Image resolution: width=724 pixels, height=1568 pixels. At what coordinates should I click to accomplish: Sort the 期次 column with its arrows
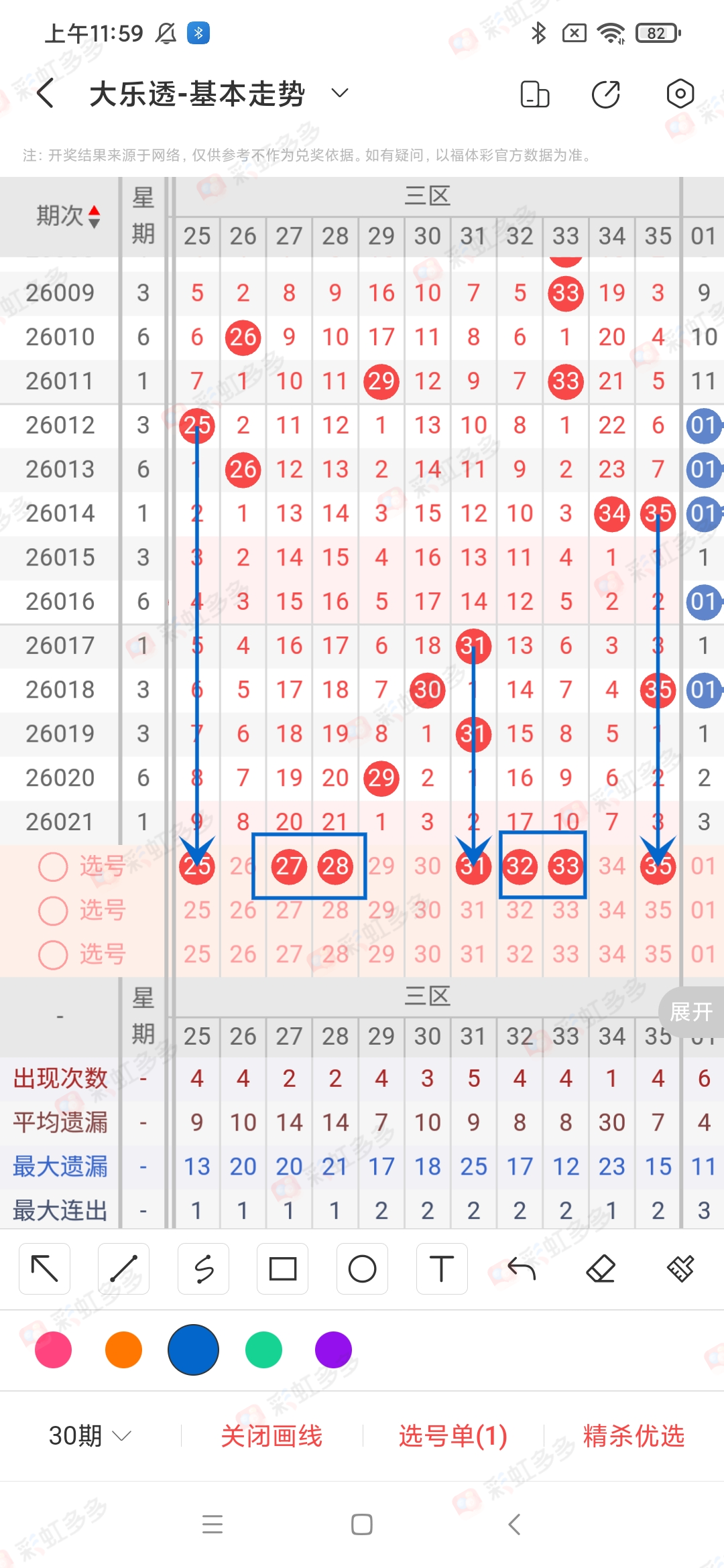(95, 216)
